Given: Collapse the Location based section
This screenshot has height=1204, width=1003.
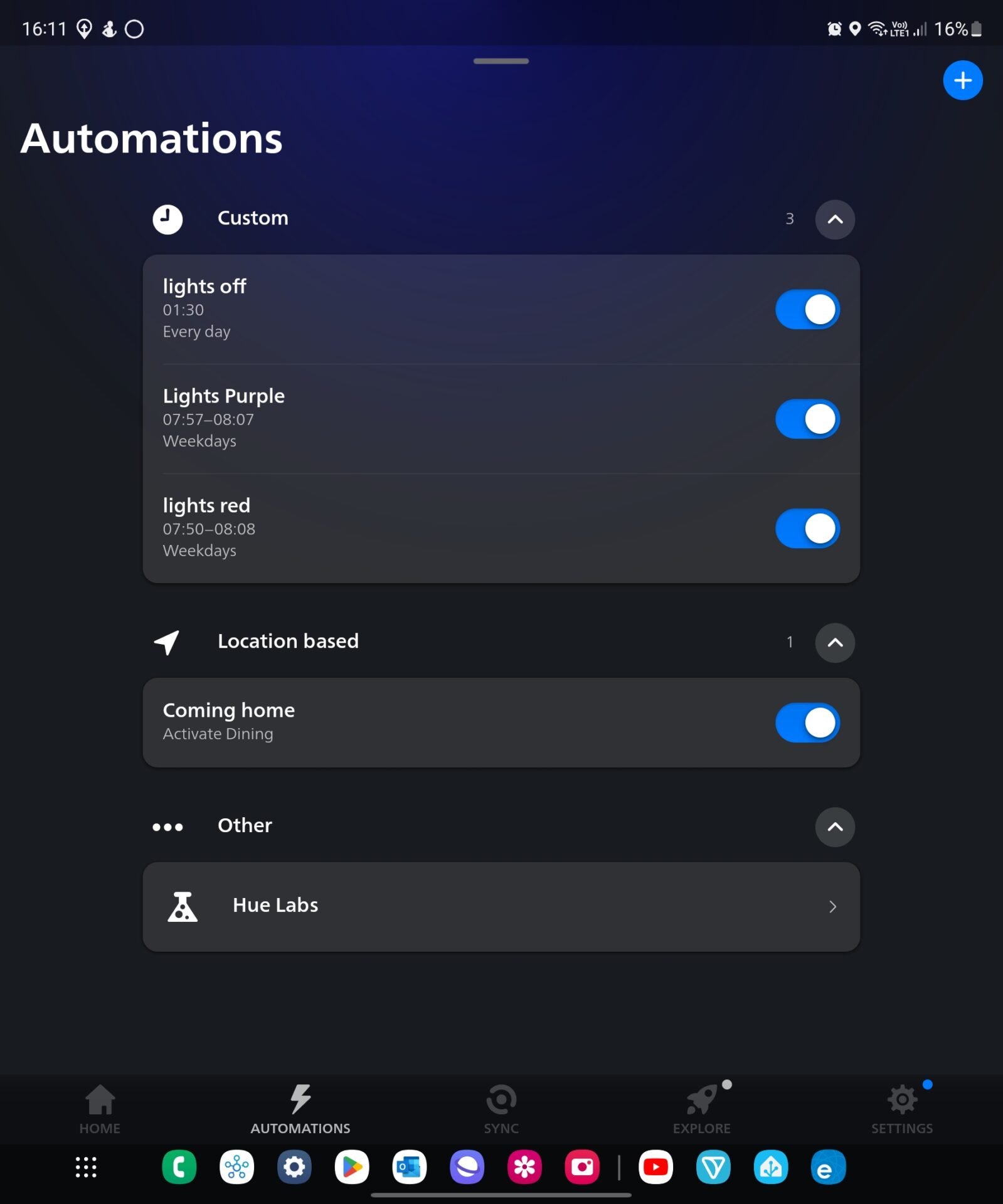Looking at the screenshot, I should [834, 643].
